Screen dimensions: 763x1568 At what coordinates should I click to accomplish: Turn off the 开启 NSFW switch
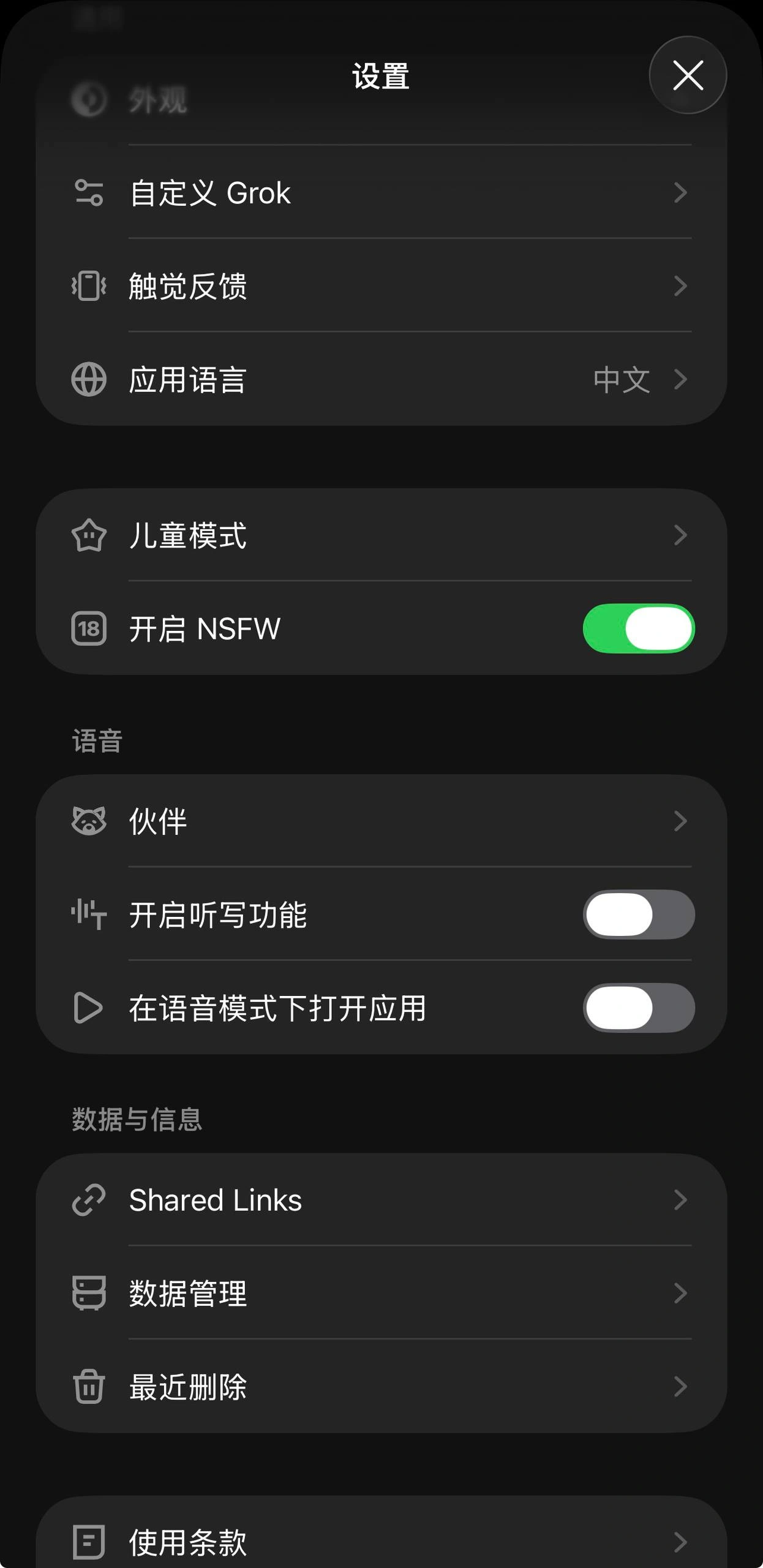[638, 628]
